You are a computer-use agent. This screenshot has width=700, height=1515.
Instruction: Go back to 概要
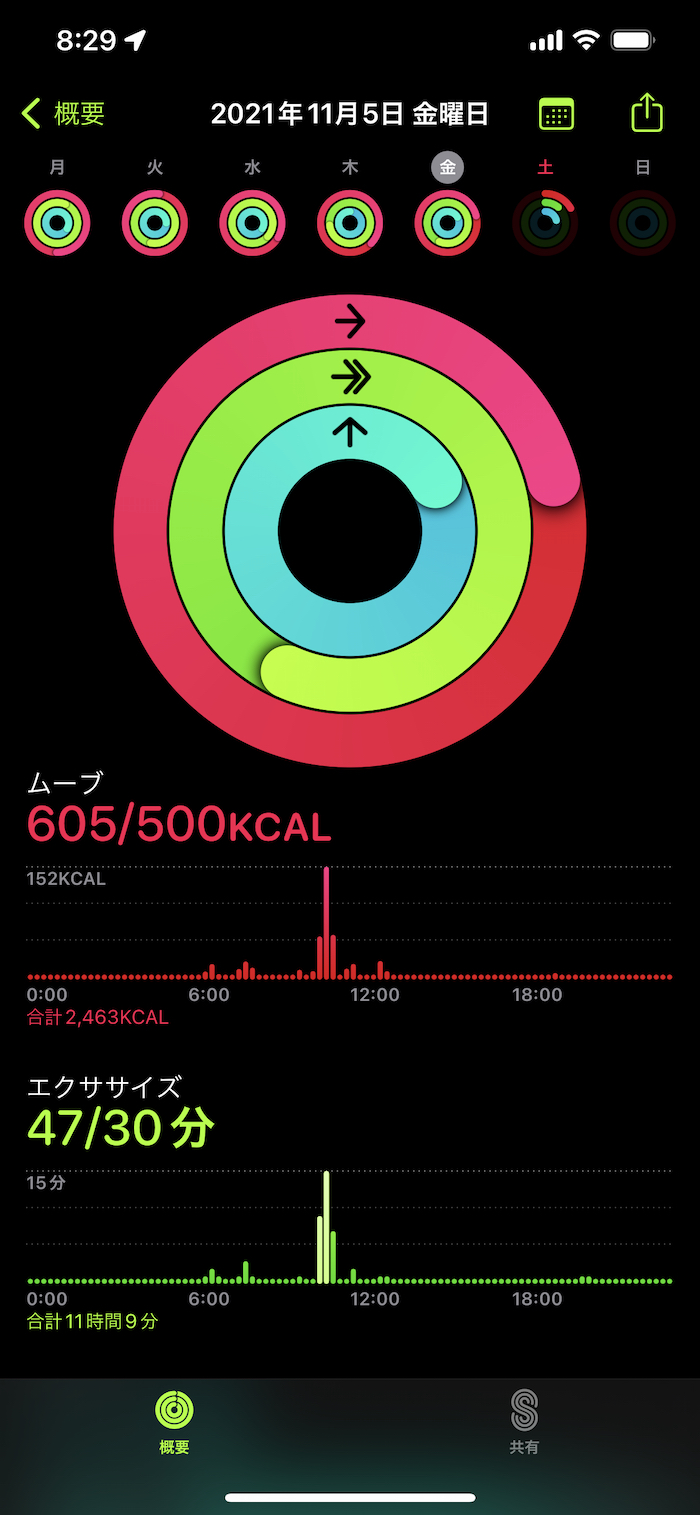64,114
